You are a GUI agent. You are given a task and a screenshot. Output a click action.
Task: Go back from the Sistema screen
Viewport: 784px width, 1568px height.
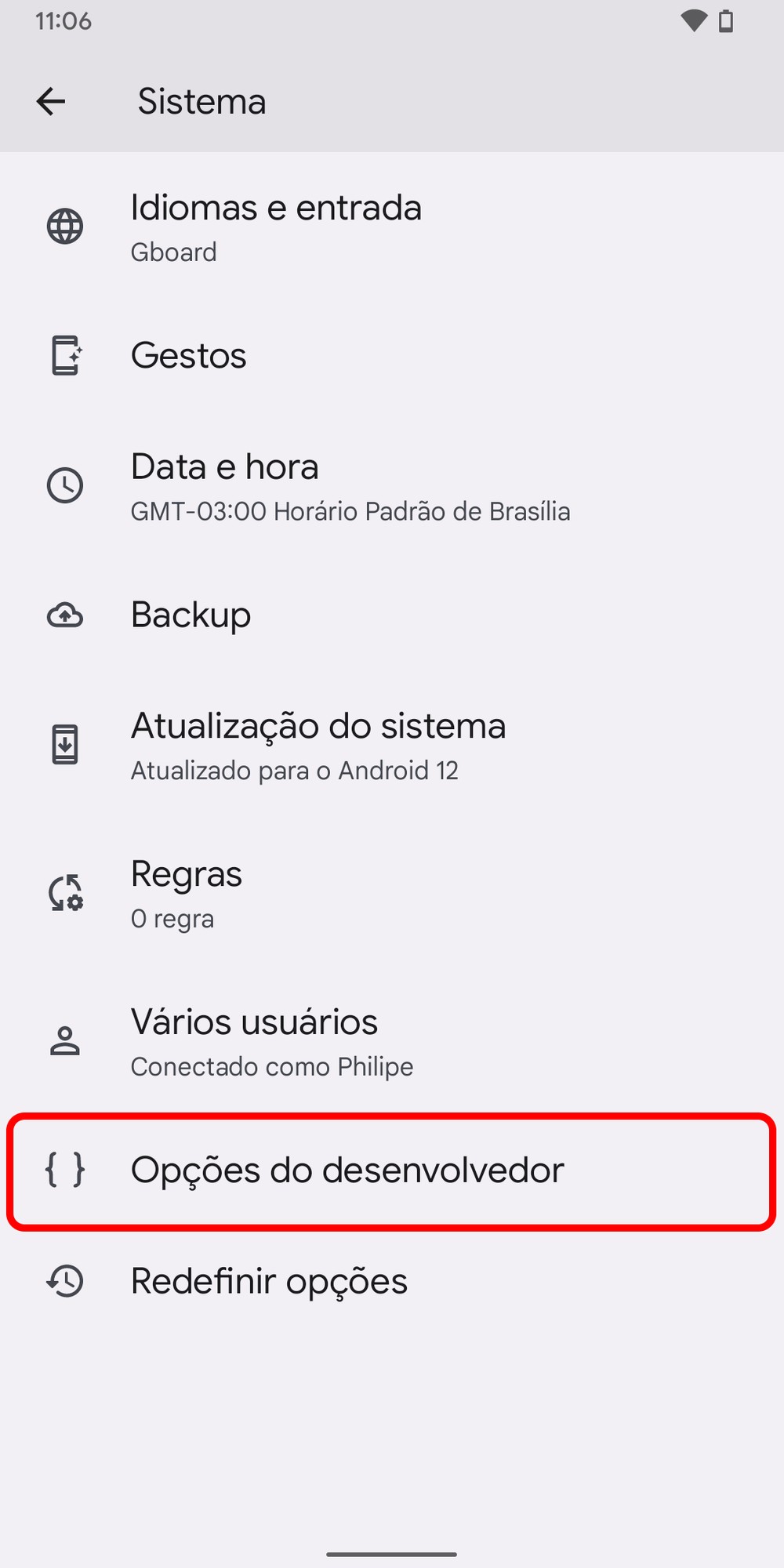51,101
